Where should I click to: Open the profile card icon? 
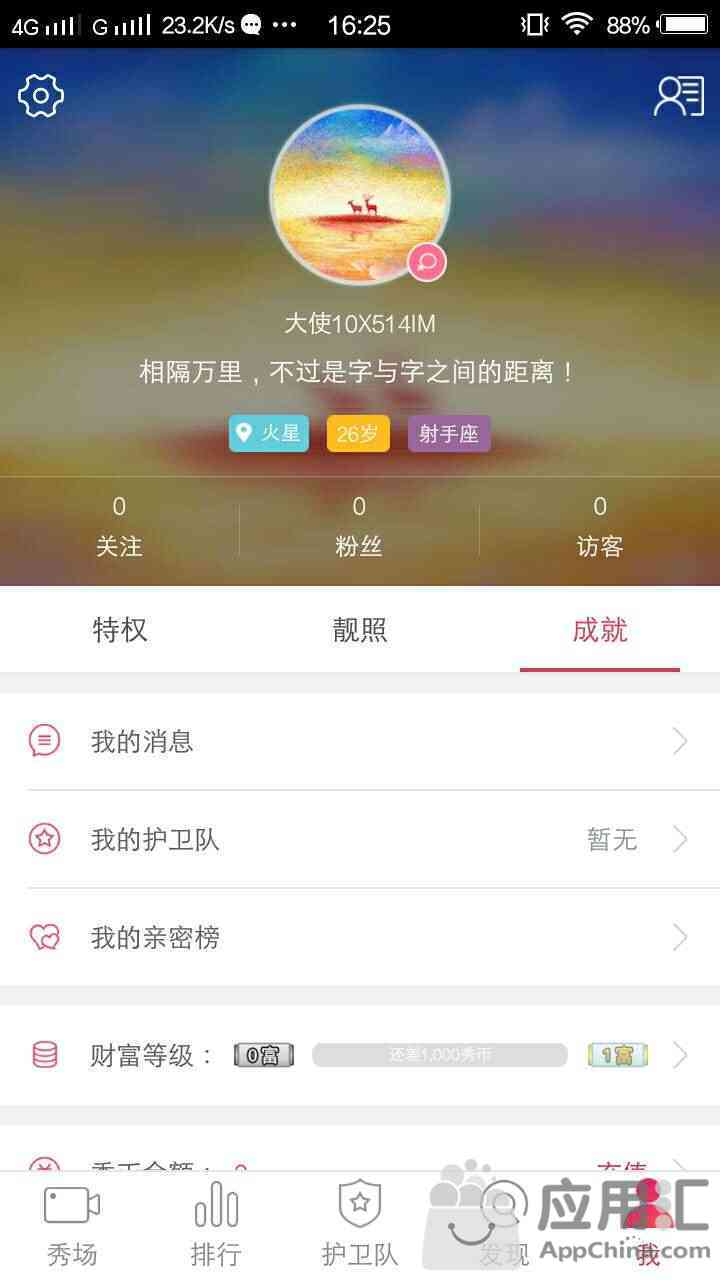[x=679, y=96]
